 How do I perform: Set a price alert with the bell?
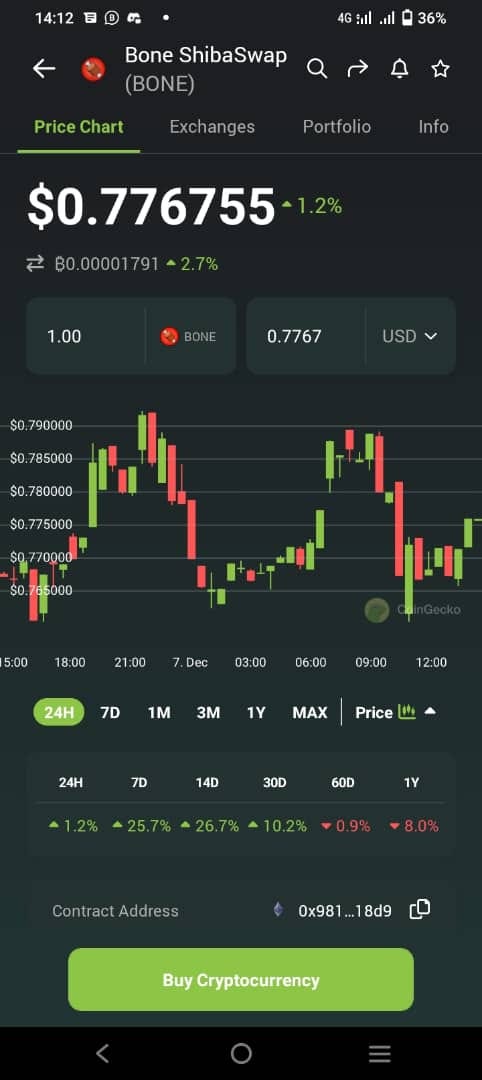click(399, 68)
